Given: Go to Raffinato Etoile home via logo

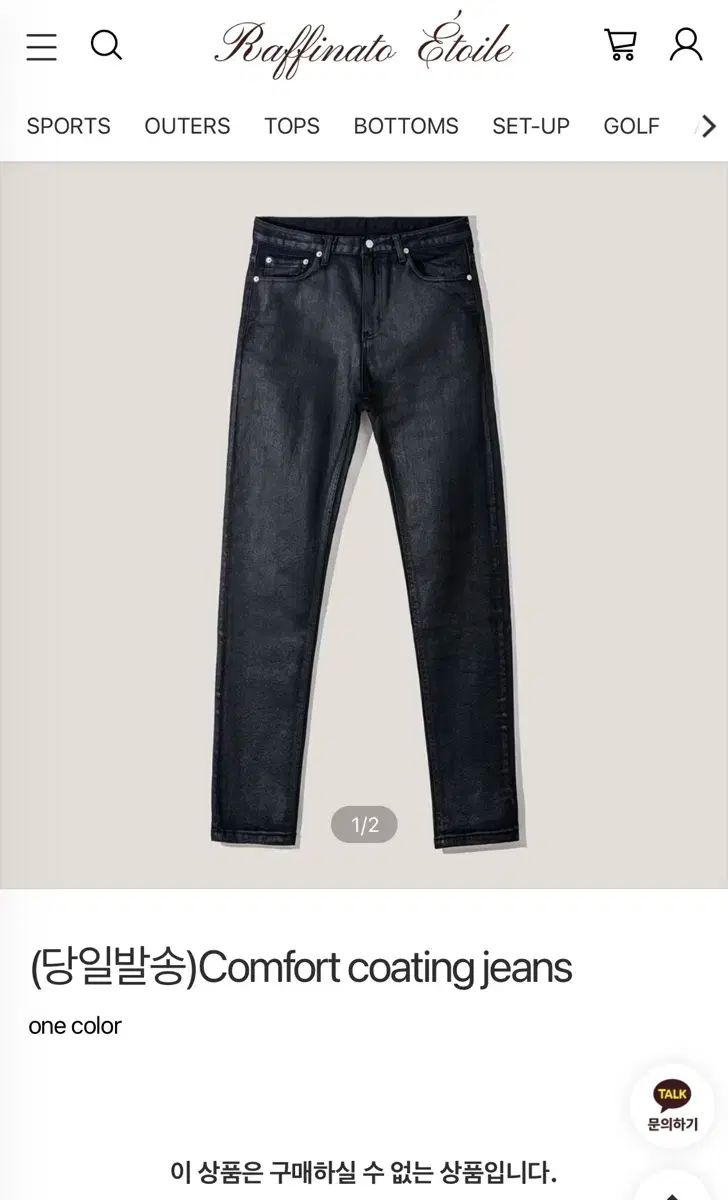Looking at the screenshot, I should (364, 44).
